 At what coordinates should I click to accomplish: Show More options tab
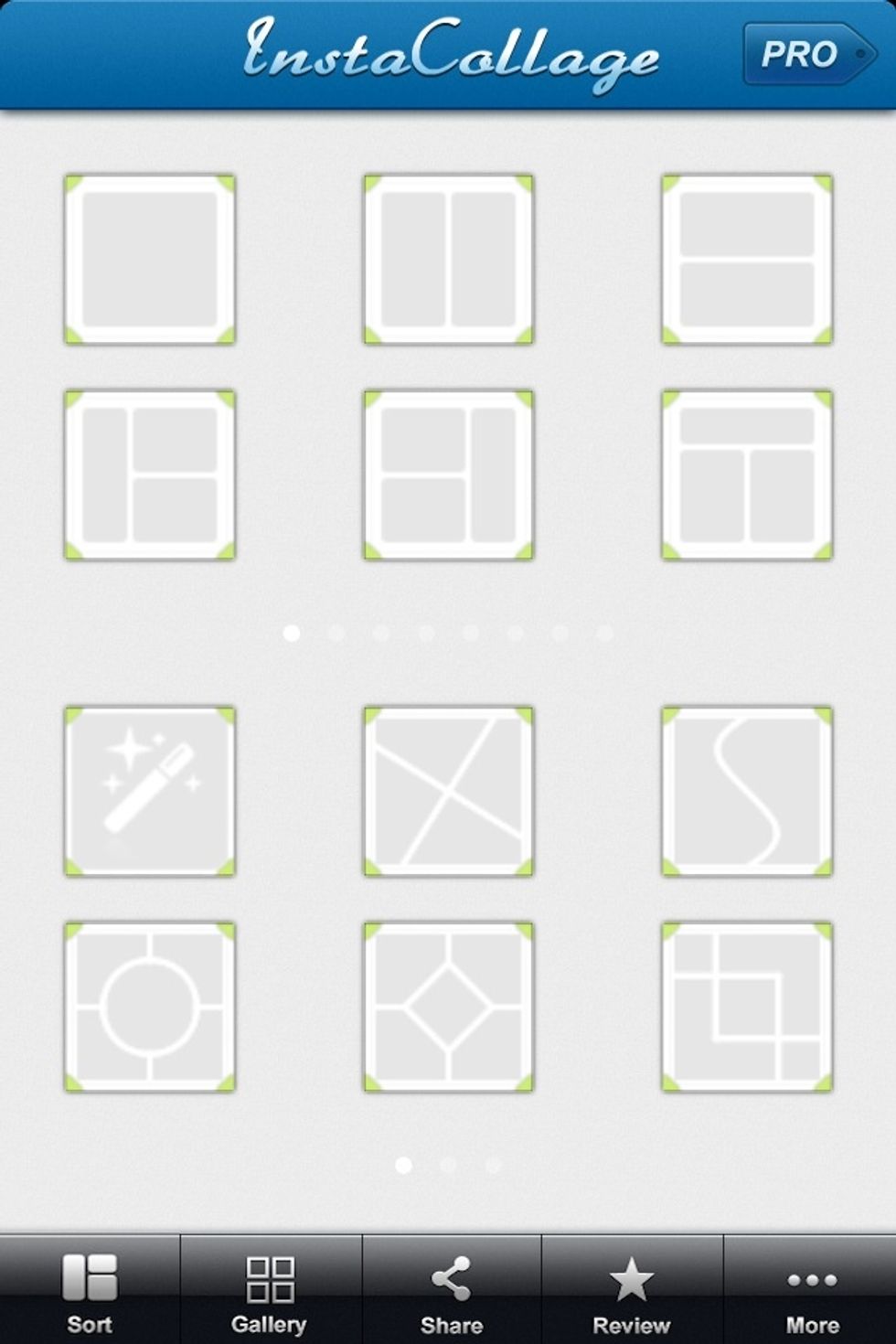812,1291
